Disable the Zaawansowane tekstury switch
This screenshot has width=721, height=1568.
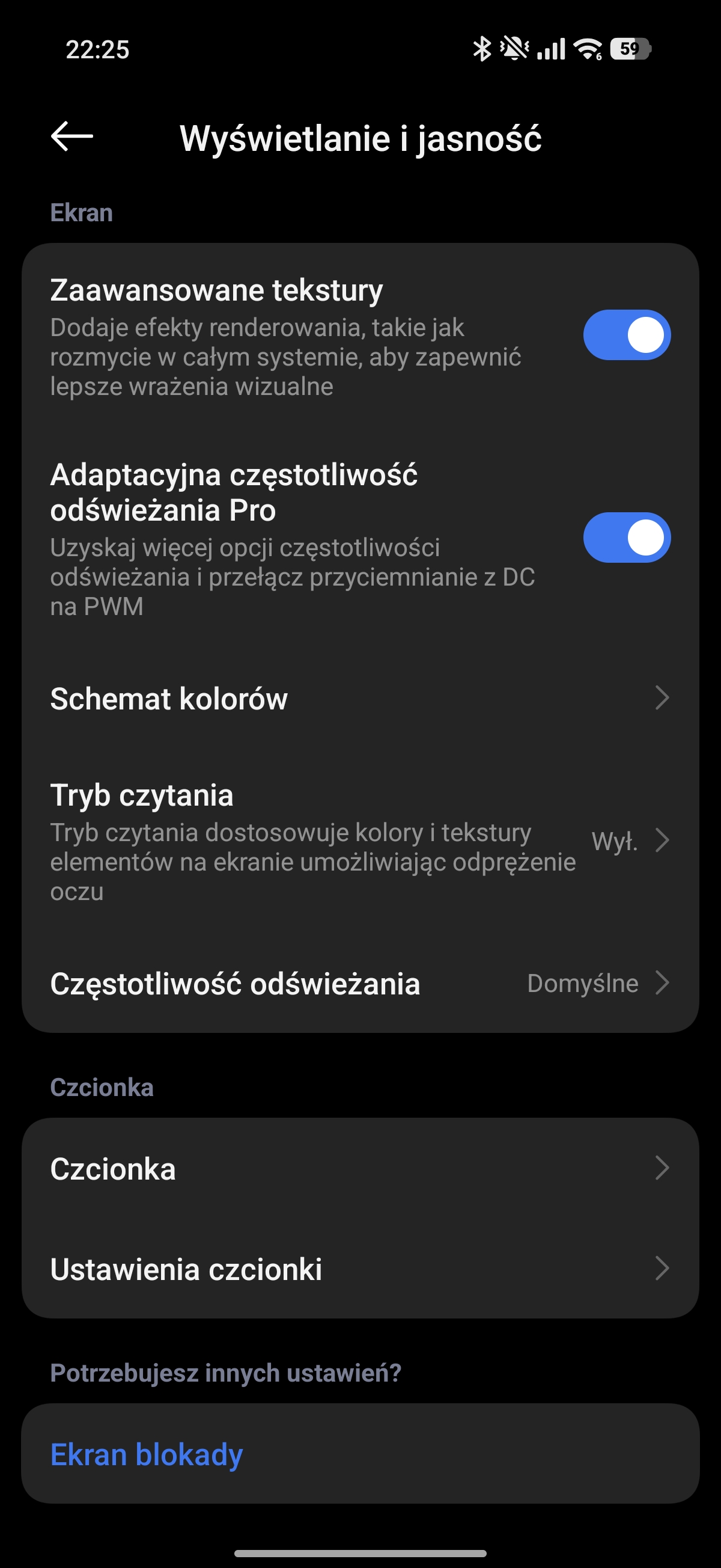627,335
